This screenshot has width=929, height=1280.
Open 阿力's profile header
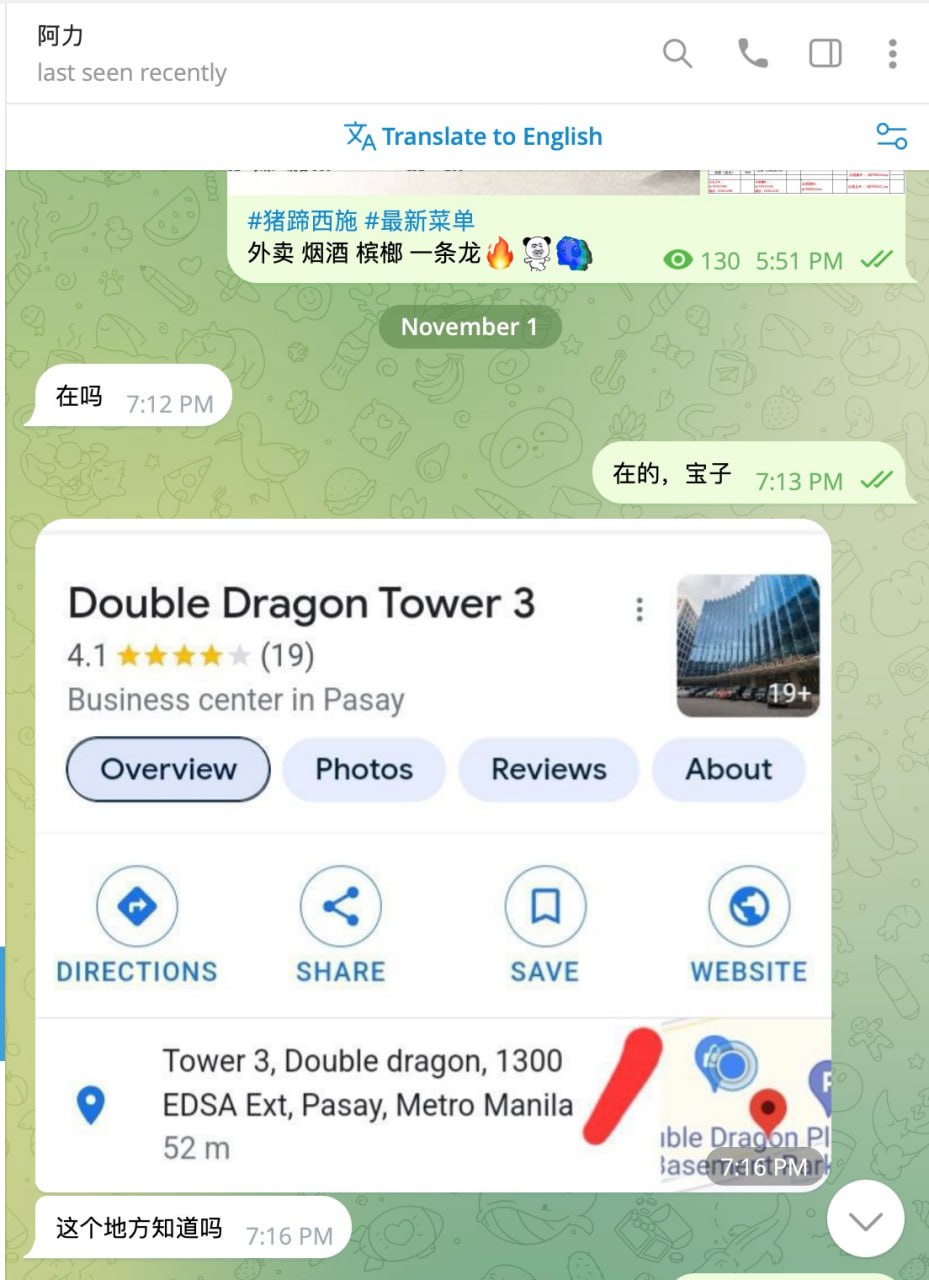pyautogui.click(x=130, y=54)
